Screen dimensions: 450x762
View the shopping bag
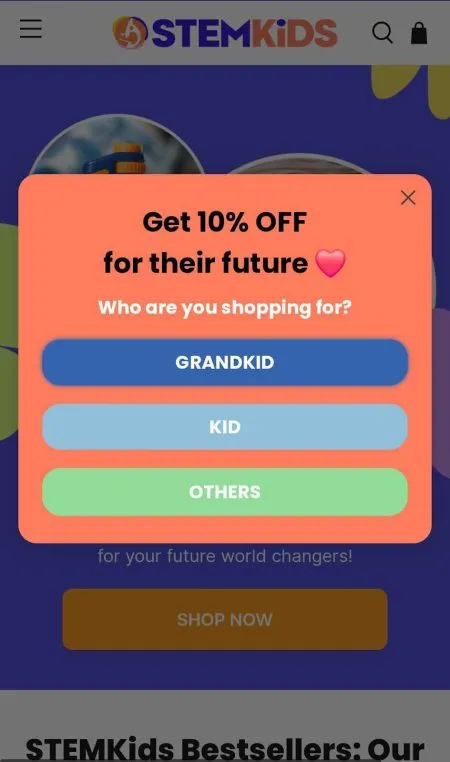coord(419,33)
